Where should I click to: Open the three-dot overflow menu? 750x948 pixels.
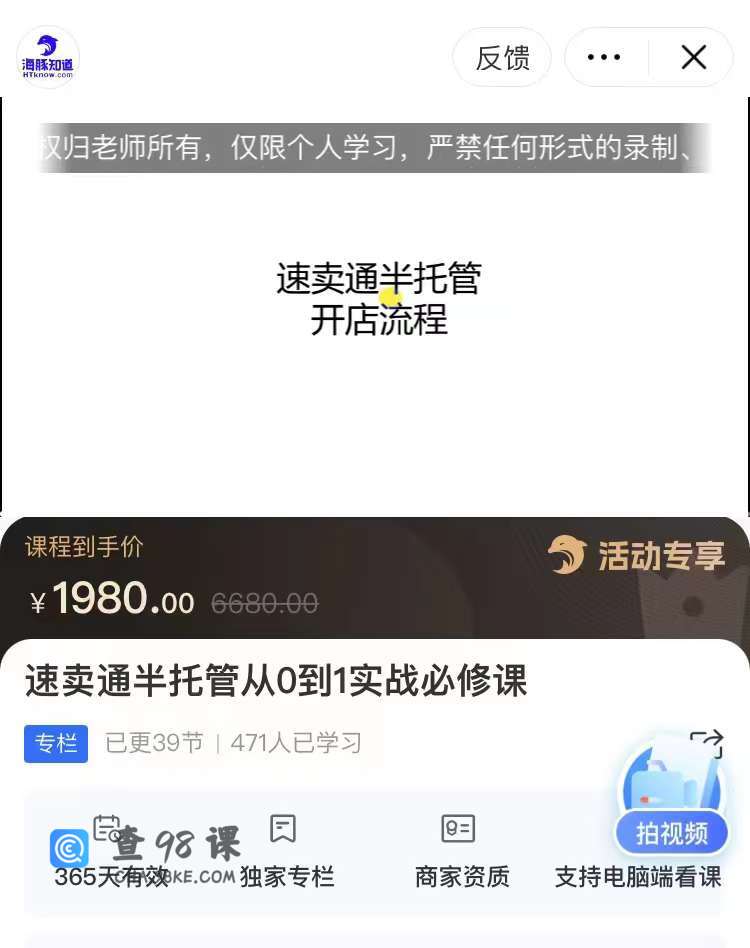pos(604,58)
